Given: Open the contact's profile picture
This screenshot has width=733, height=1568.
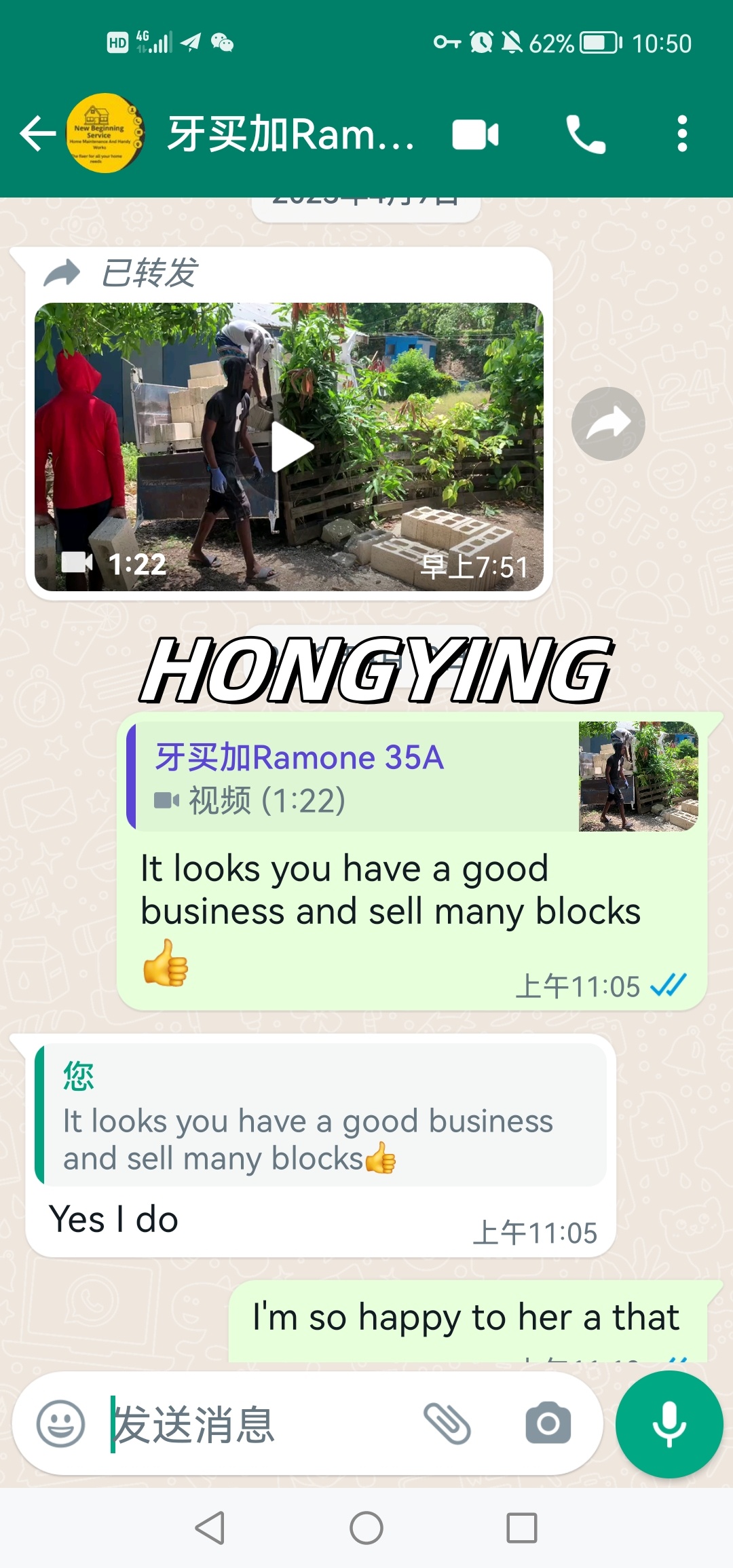Looking at the screenshot, I should (x=105, y=133).
